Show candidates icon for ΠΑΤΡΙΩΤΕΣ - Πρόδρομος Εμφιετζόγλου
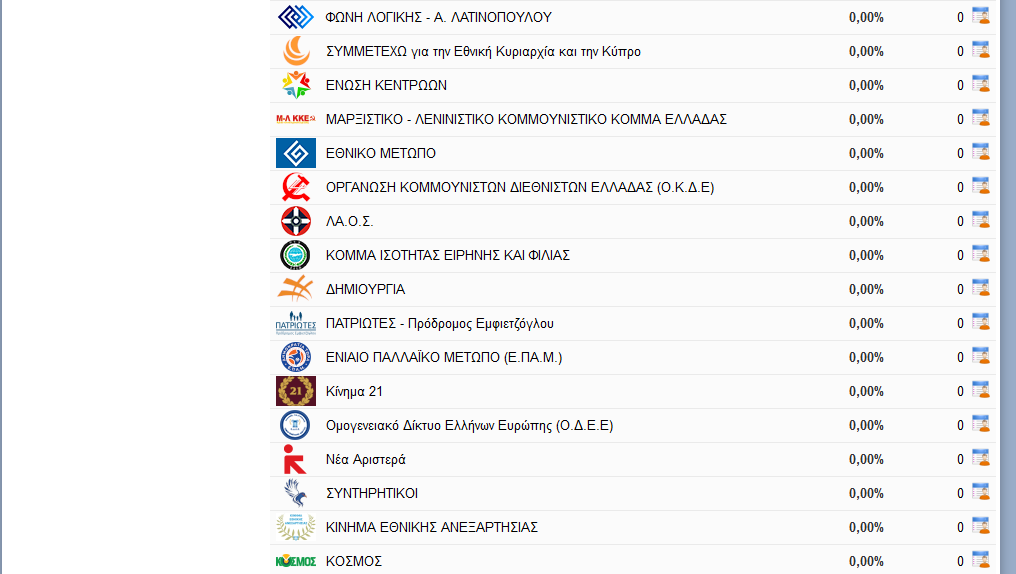Image resolution: width=1016 pixels, height=574 pixels. coord(980,322)
